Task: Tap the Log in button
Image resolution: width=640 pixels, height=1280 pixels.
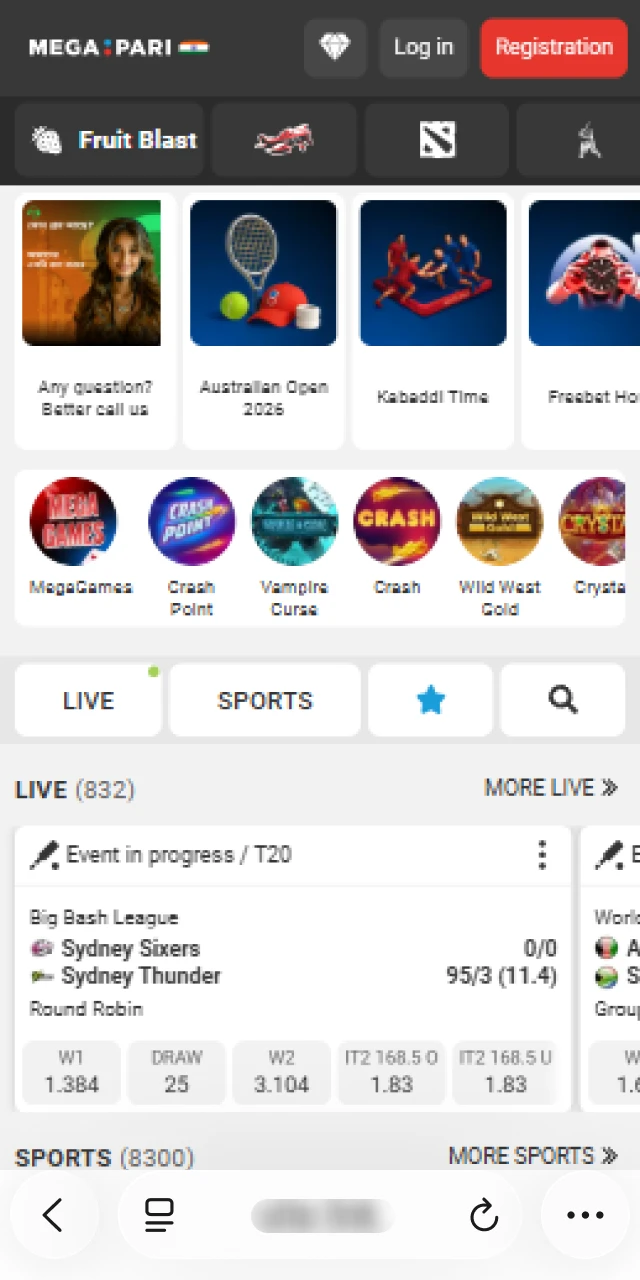Action: pos(423,47)
